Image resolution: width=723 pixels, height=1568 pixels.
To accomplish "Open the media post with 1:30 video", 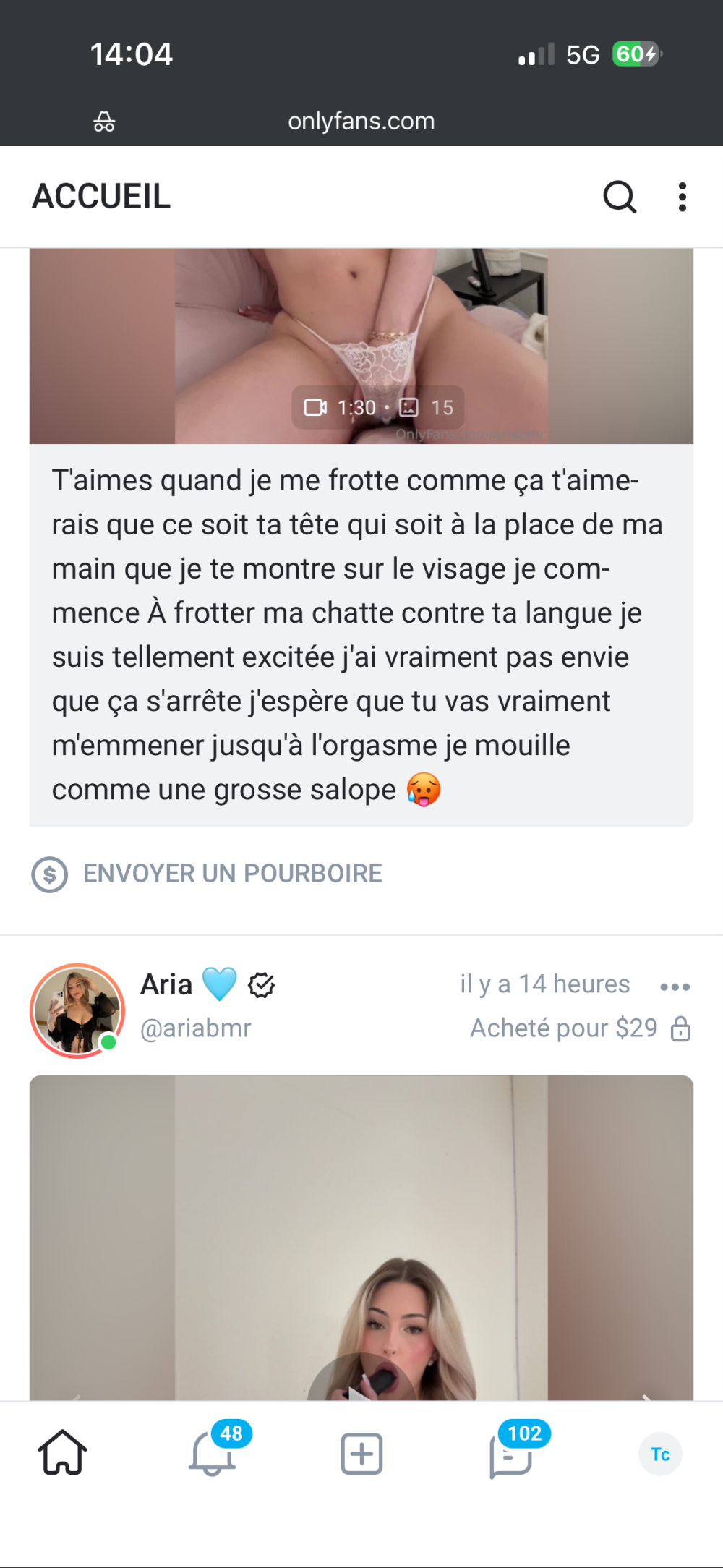I will point(361,346).
